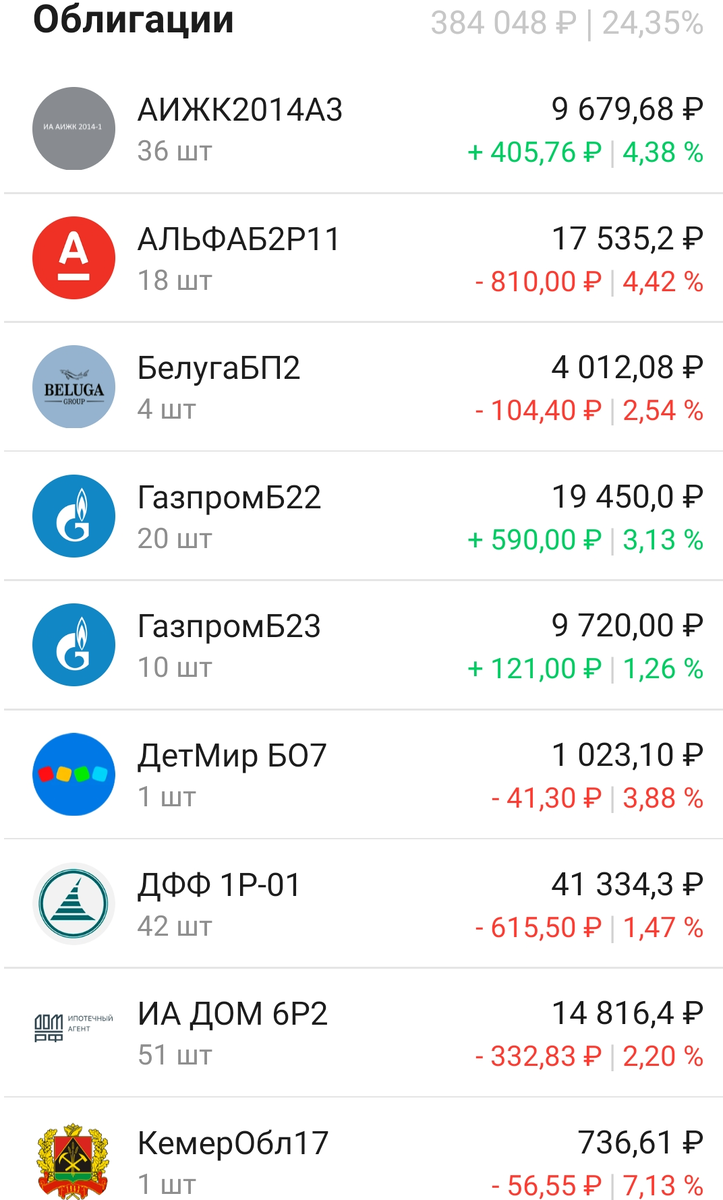The image size is (723, 1200).
Task: Tap the Beluga Group logo
Action: coord(73,386)
